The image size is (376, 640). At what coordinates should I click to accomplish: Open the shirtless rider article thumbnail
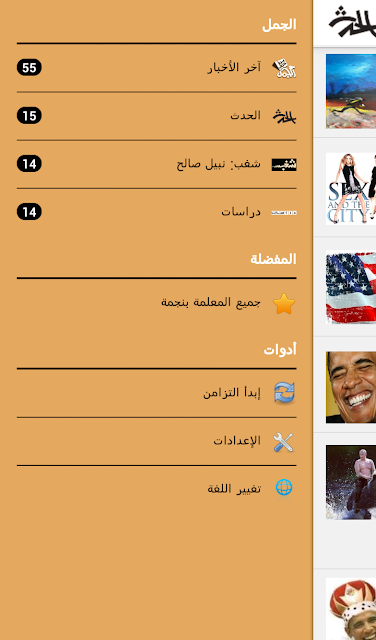pyautogui.click(x=351, y=482)
